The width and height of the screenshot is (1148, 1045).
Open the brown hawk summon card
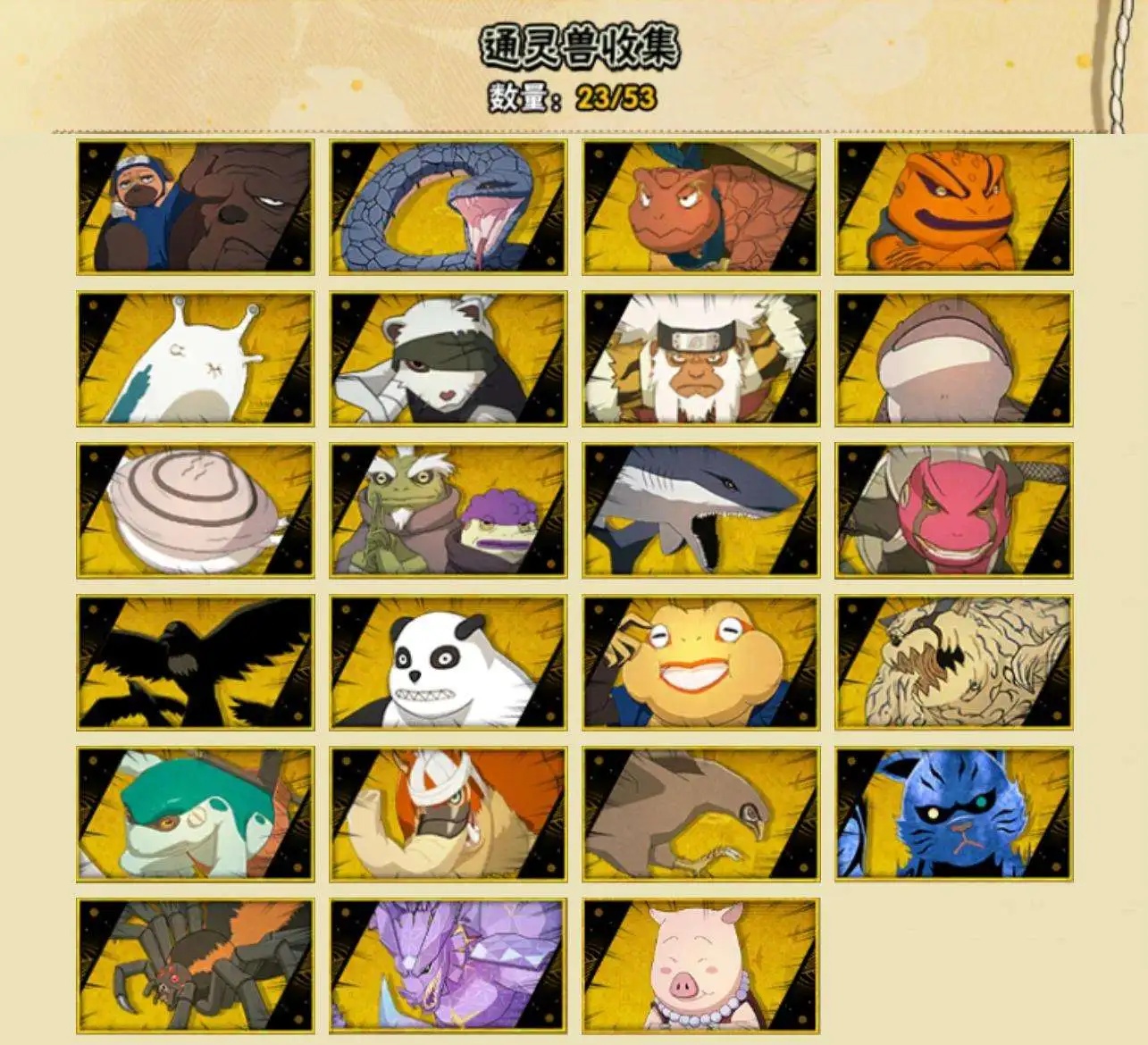700,815
